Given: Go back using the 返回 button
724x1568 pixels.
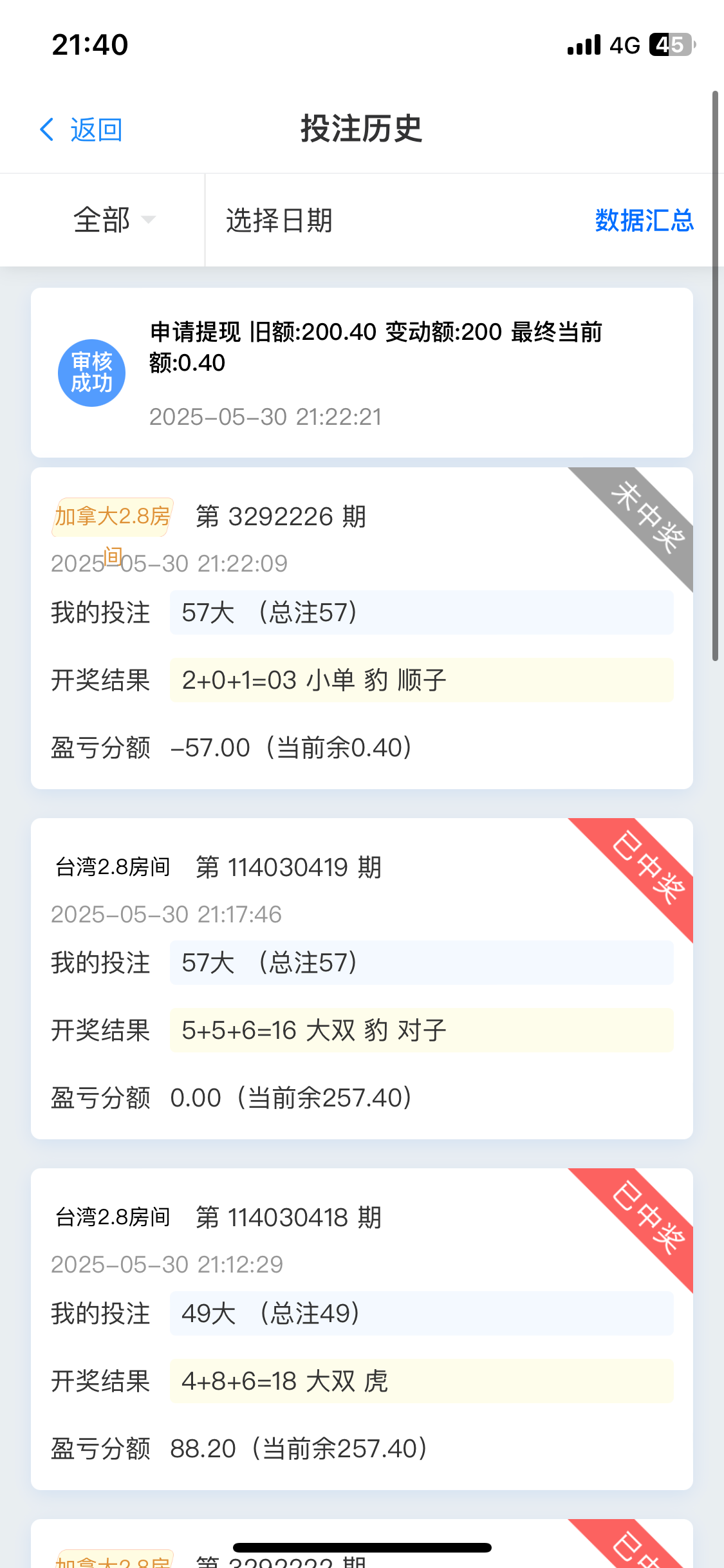Looking at the screenshot, I should 81,129.
